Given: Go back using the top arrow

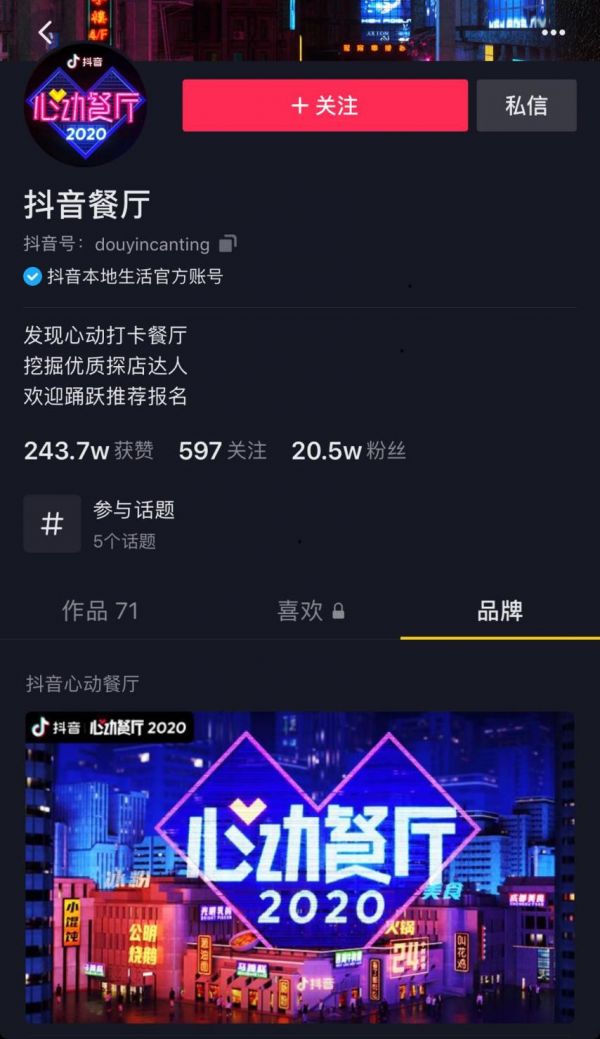Looking at the screenshot, I should coord(45,33).
